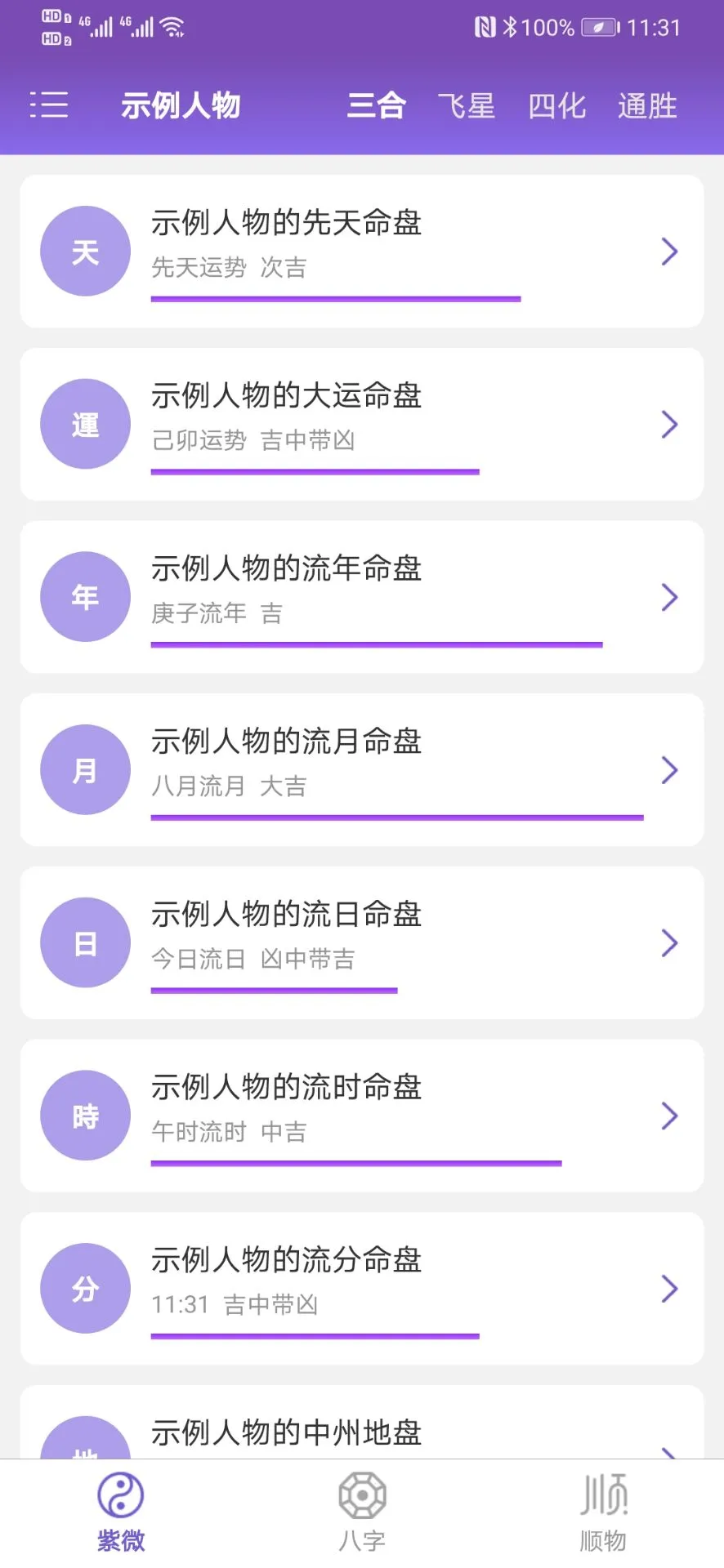Expand the 先天命盘 card via its chevron

(x=669, y=251)
